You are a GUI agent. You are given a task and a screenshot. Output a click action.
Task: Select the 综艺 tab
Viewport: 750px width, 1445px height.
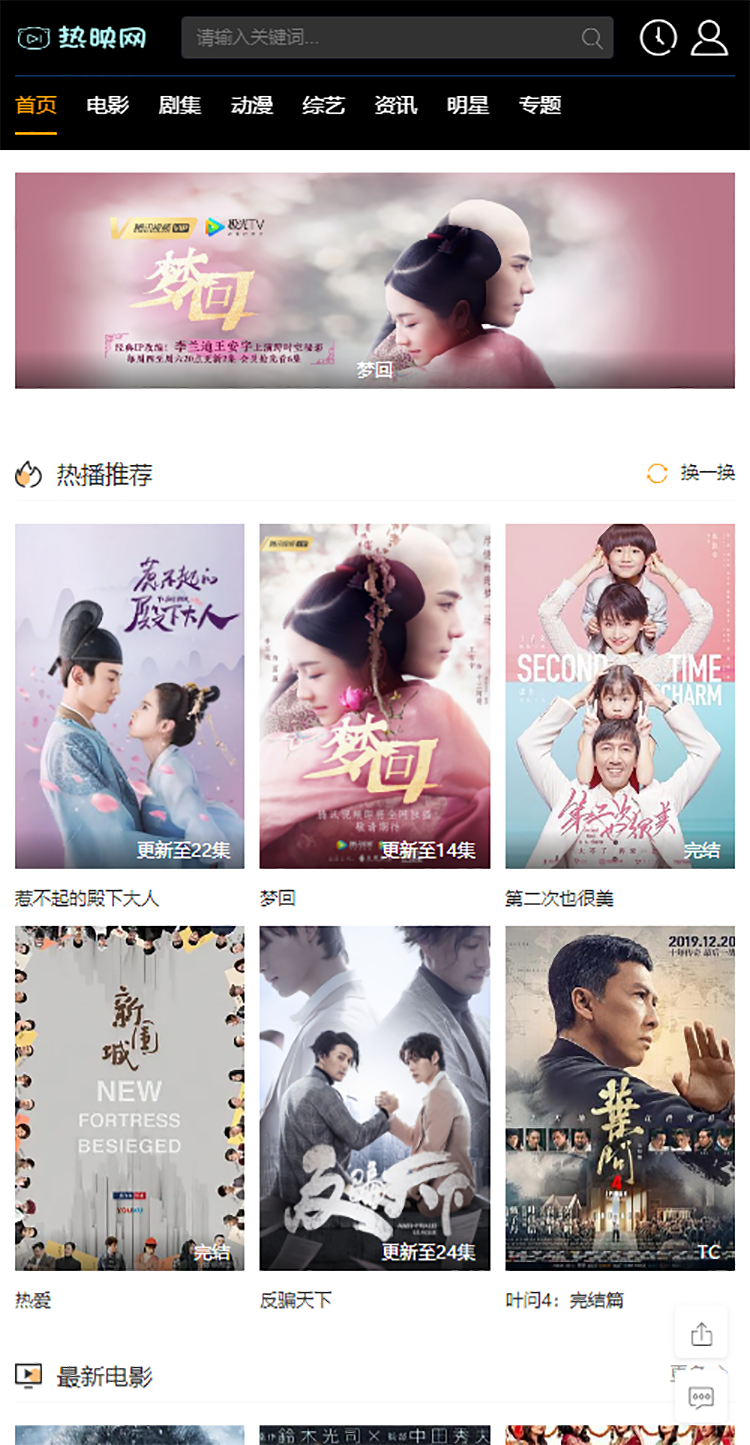coord(324,105)
